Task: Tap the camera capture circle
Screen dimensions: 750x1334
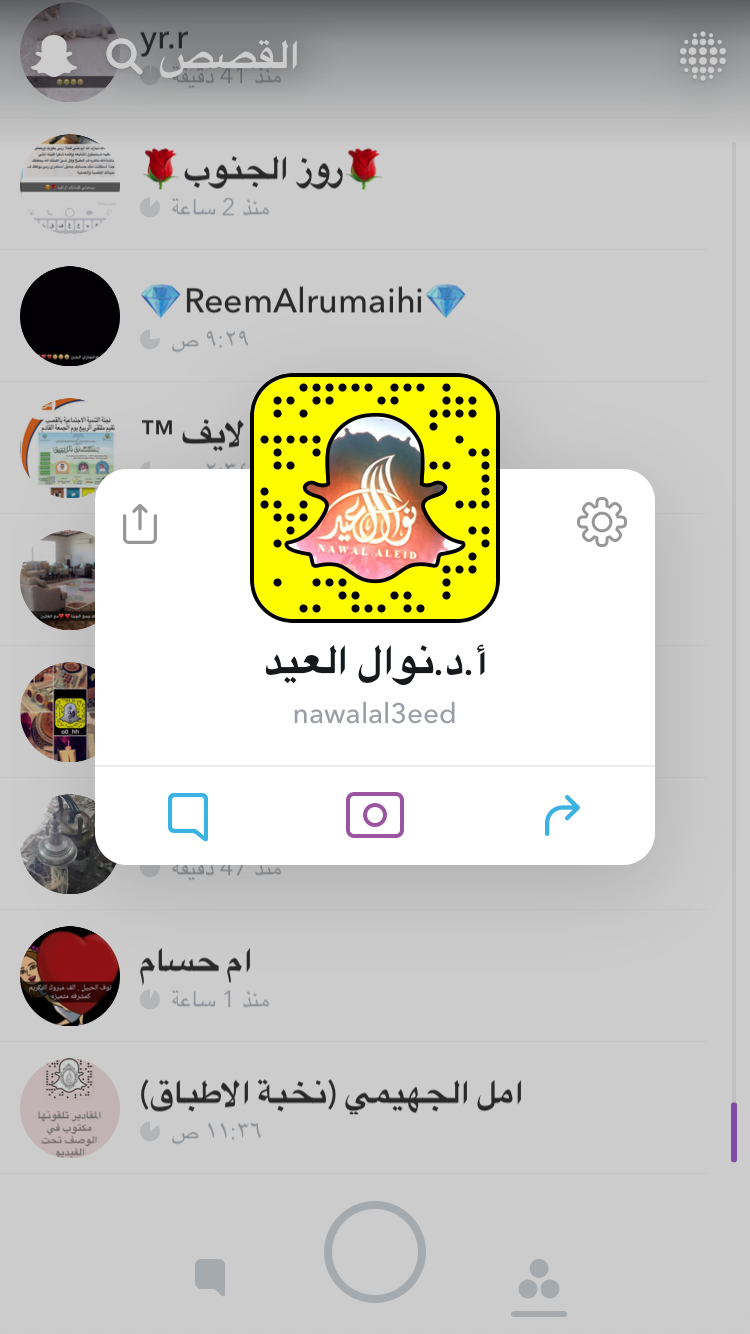Action: tap(375, 1251)
